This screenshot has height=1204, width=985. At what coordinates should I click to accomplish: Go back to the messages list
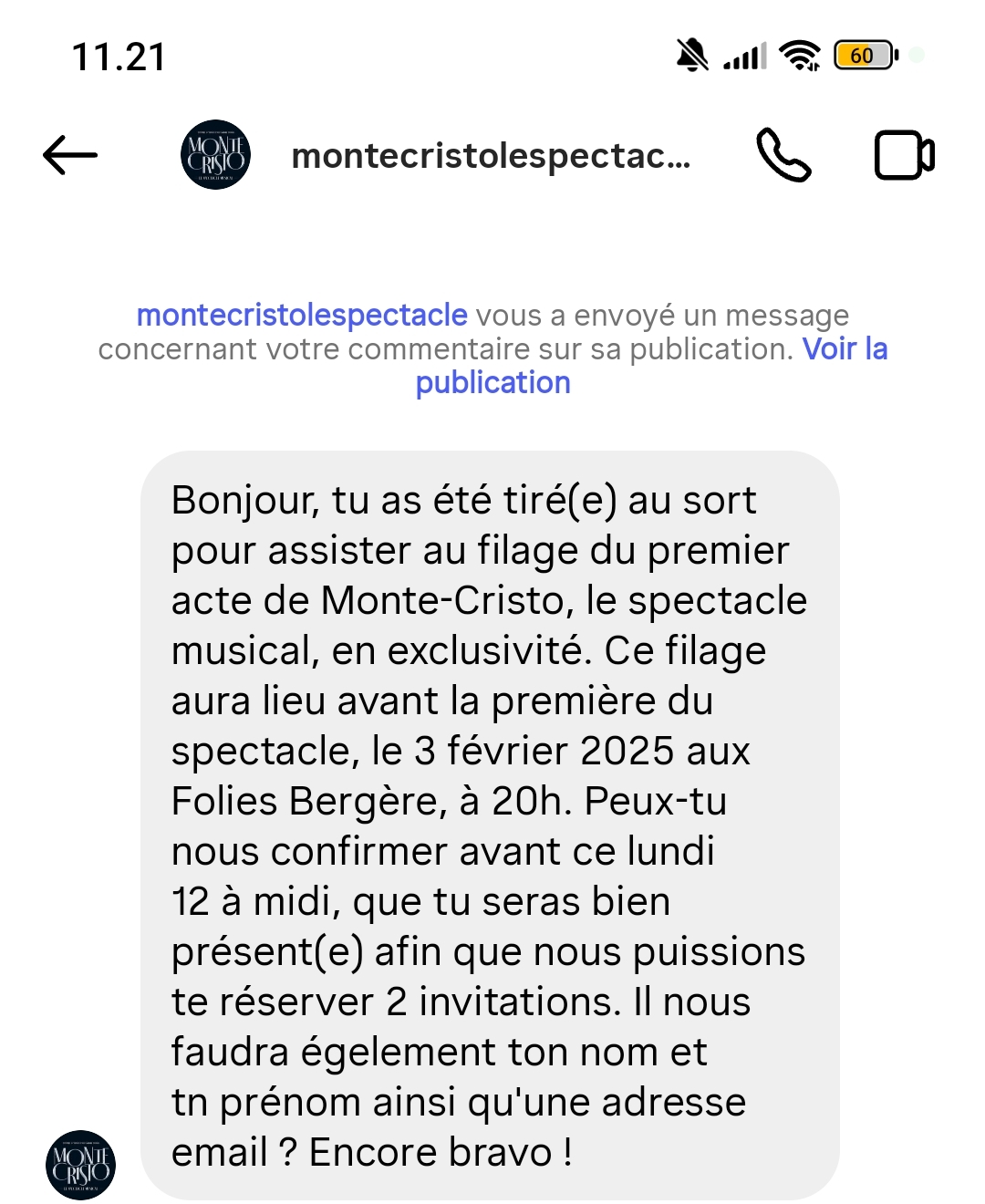[x=70, y=155]
